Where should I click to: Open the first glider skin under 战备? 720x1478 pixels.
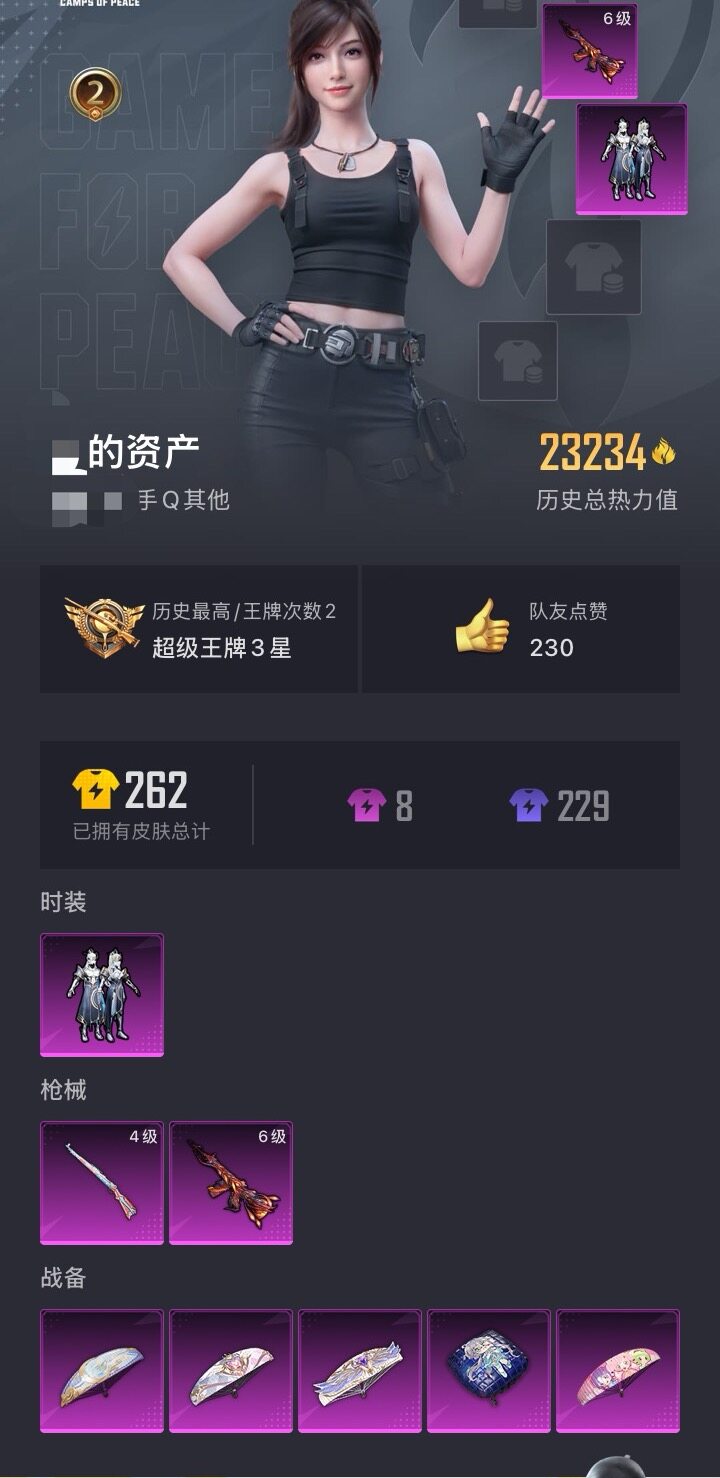tap(102, 1370)
